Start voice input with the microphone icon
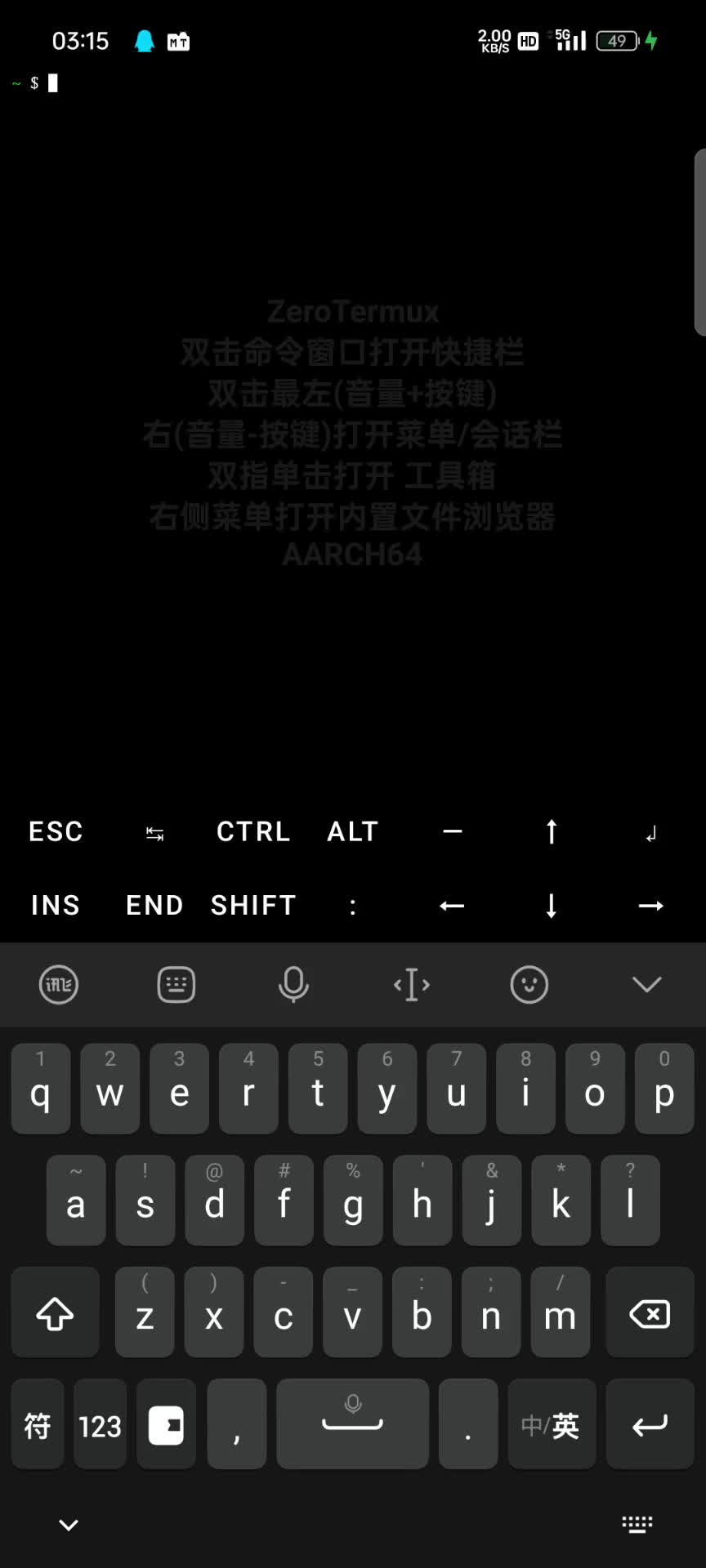 [293, 984]
